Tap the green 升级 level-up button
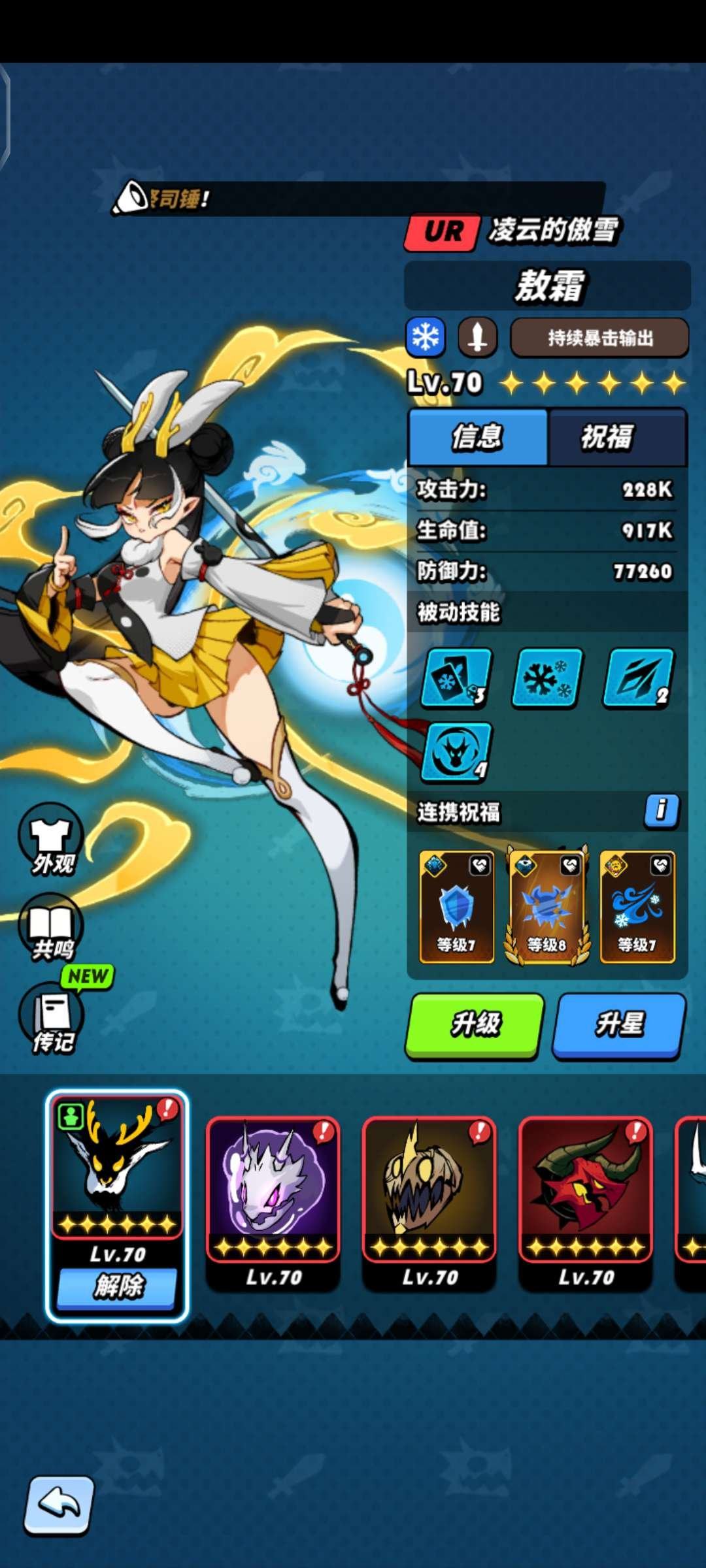 [475, 1024]
